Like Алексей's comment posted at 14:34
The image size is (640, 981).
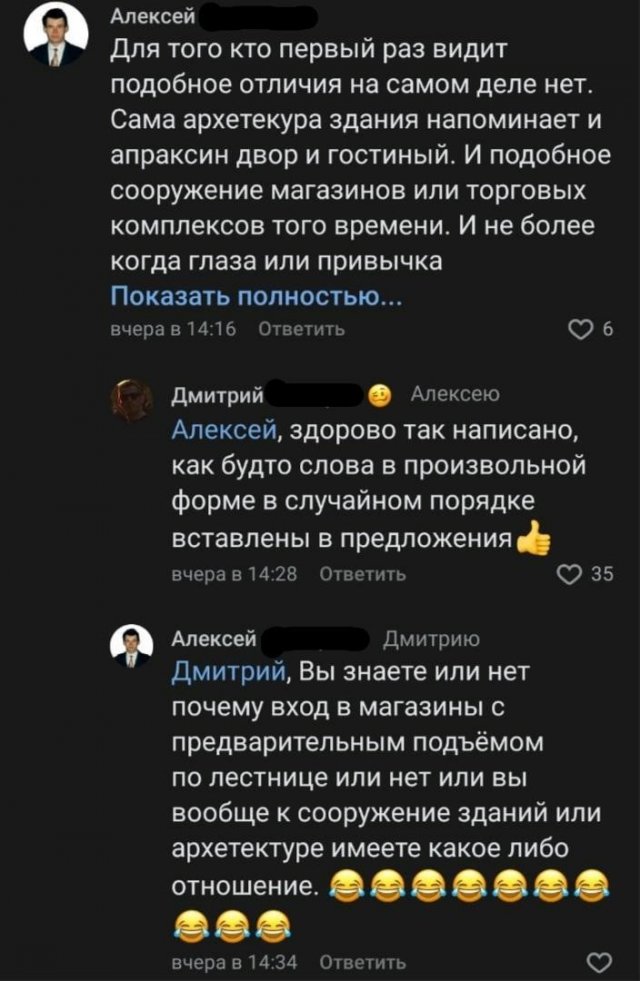pyautogui.click(x=597, y=962)
